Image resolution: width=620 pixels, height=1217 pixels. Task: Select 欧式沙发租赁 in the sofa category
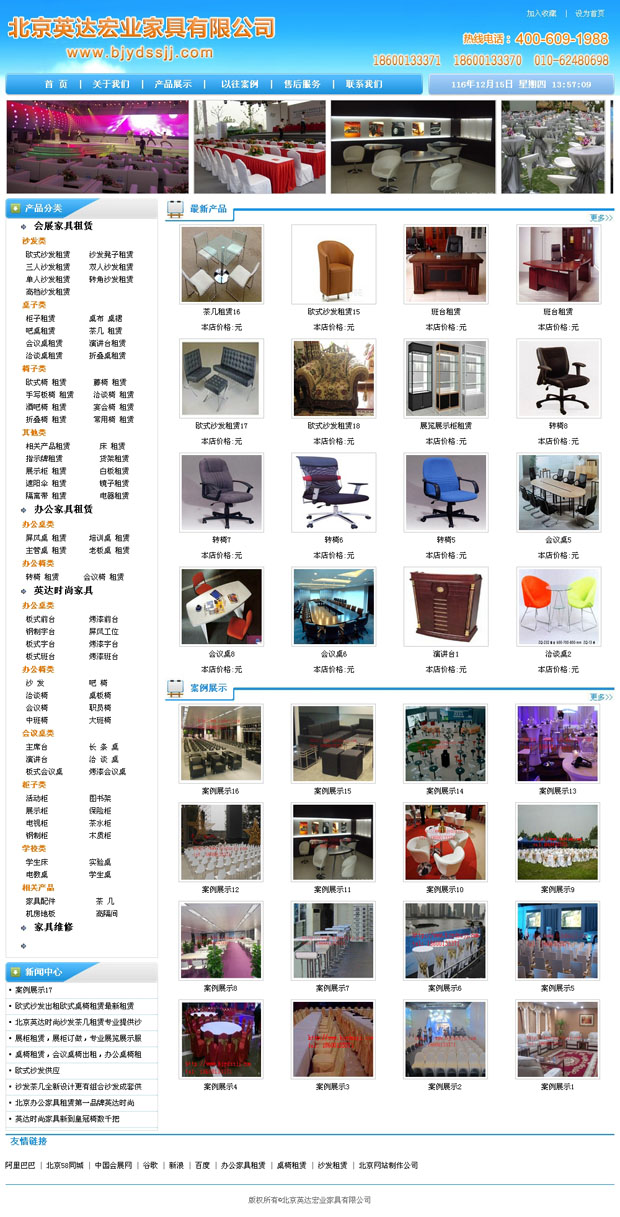click(48, 254)
